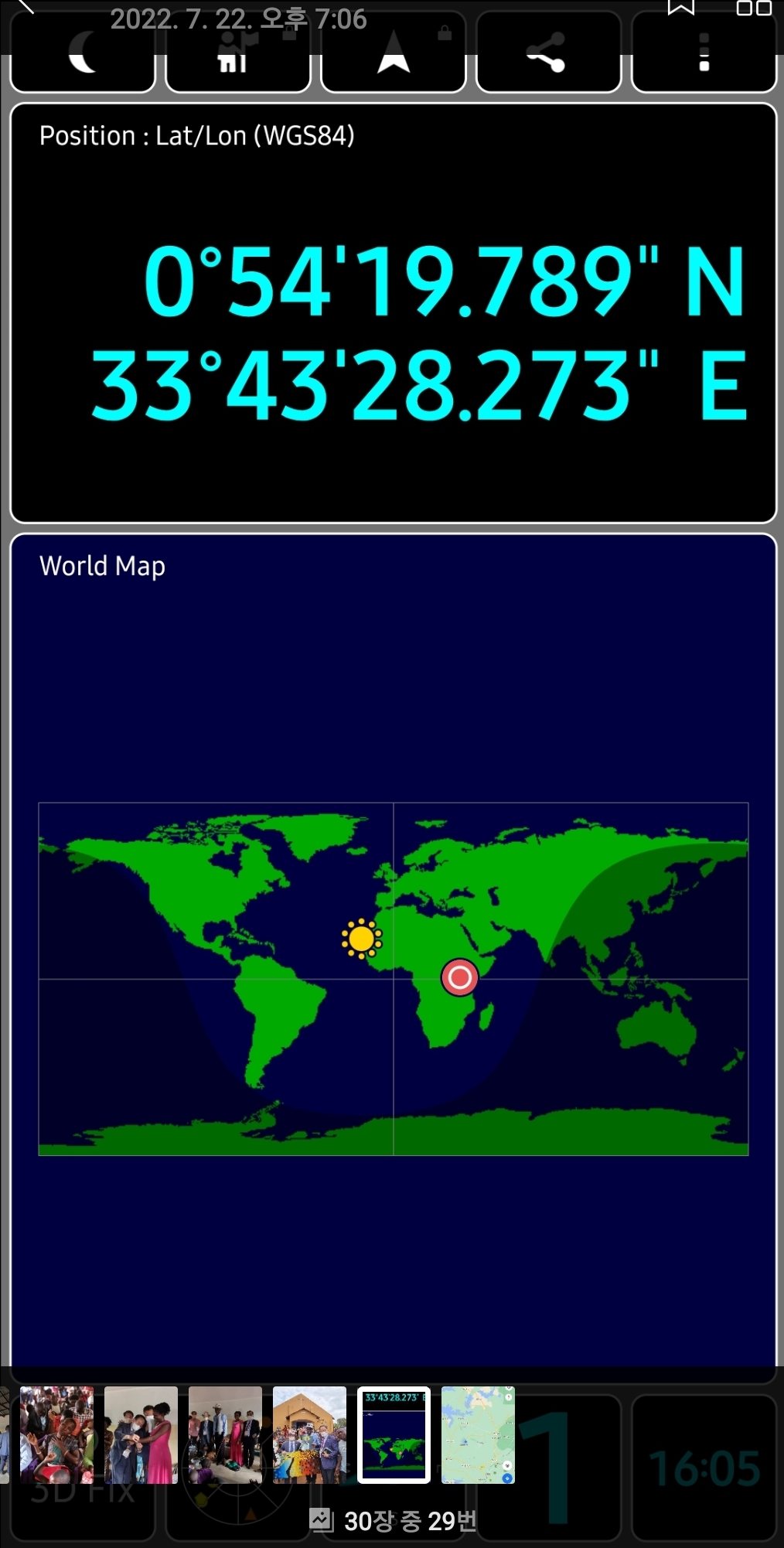
Task: Tap the bookmark flag icon at top
Action: (x=680, y=7)
